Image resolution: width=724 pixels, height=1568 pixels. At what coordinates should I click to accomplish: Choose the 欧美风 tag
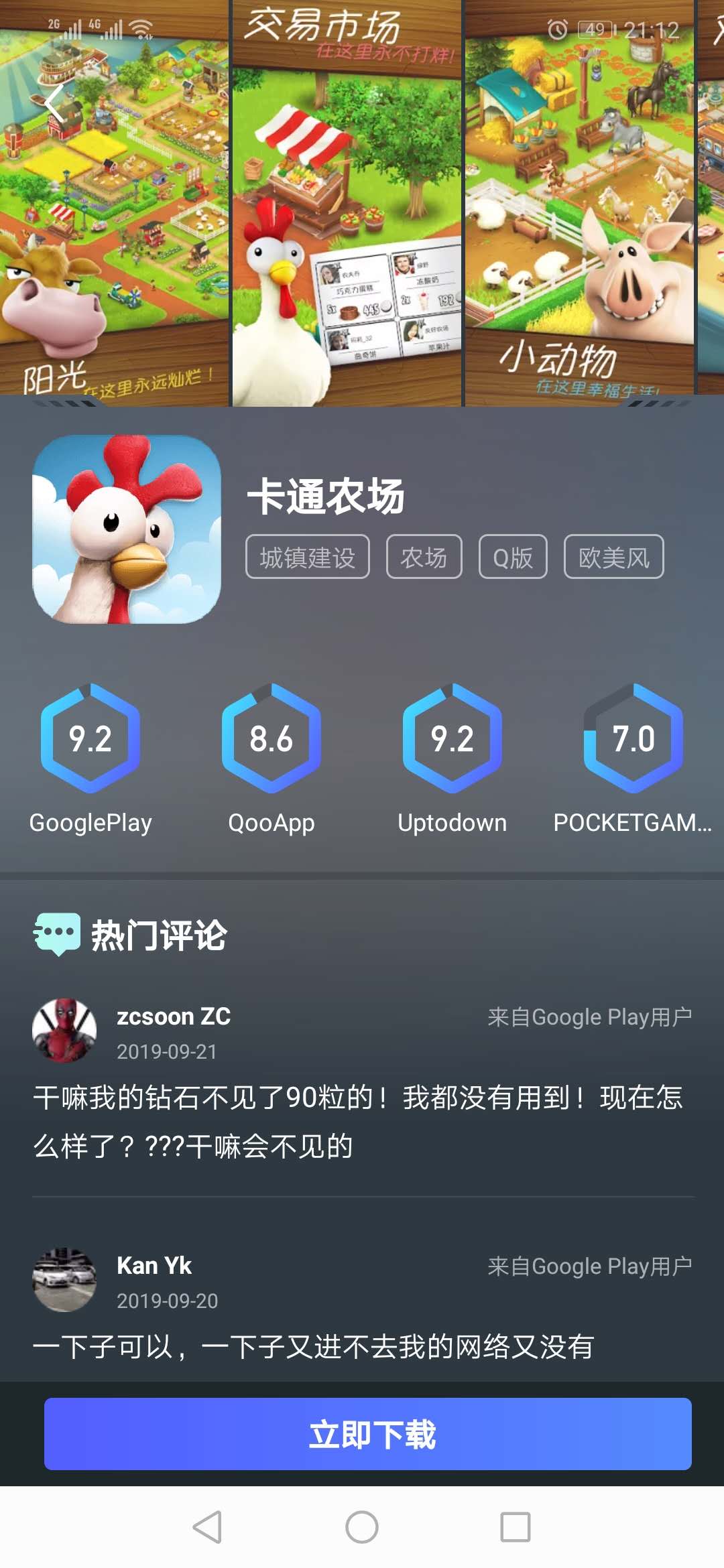pos(613,557)
